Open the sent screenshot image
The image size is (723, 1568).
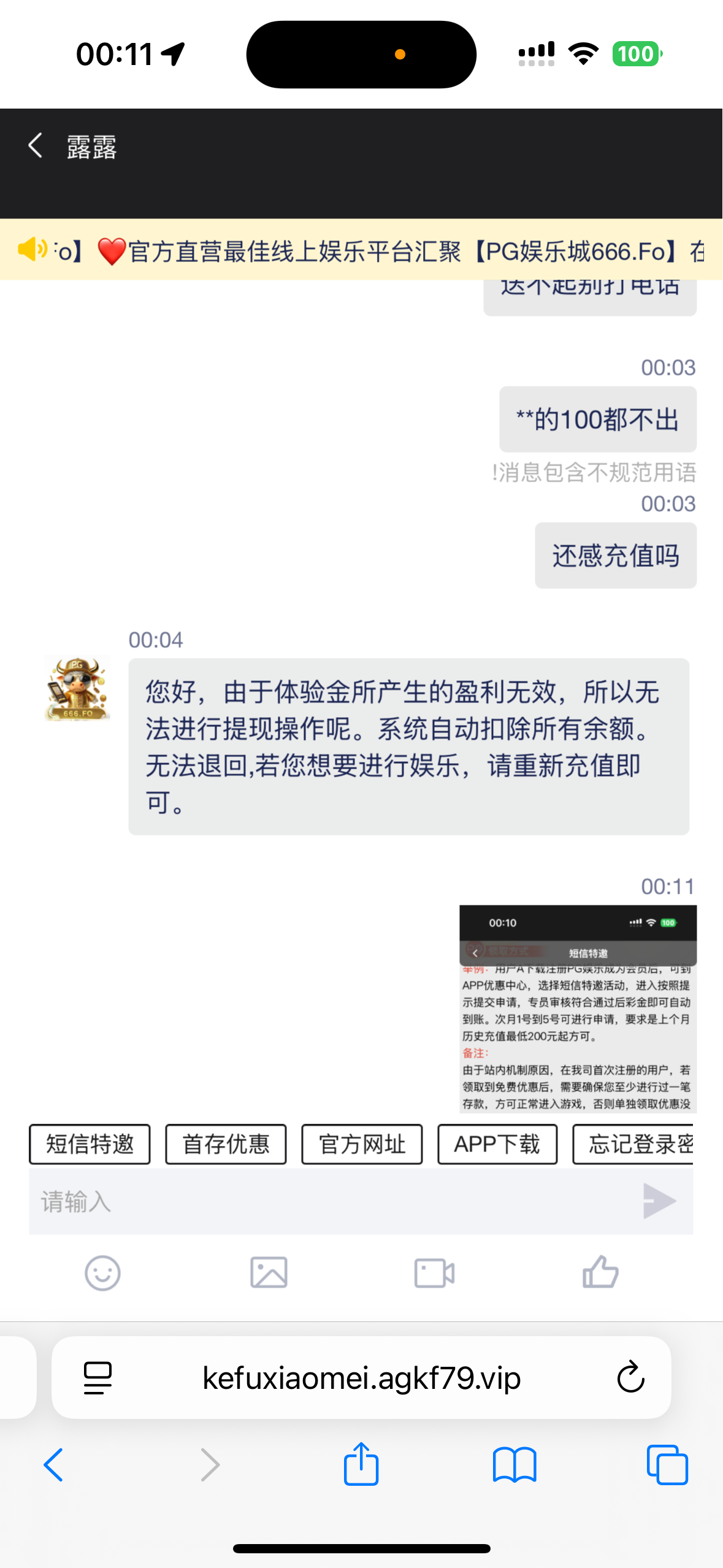click(x=578, y=1008)
